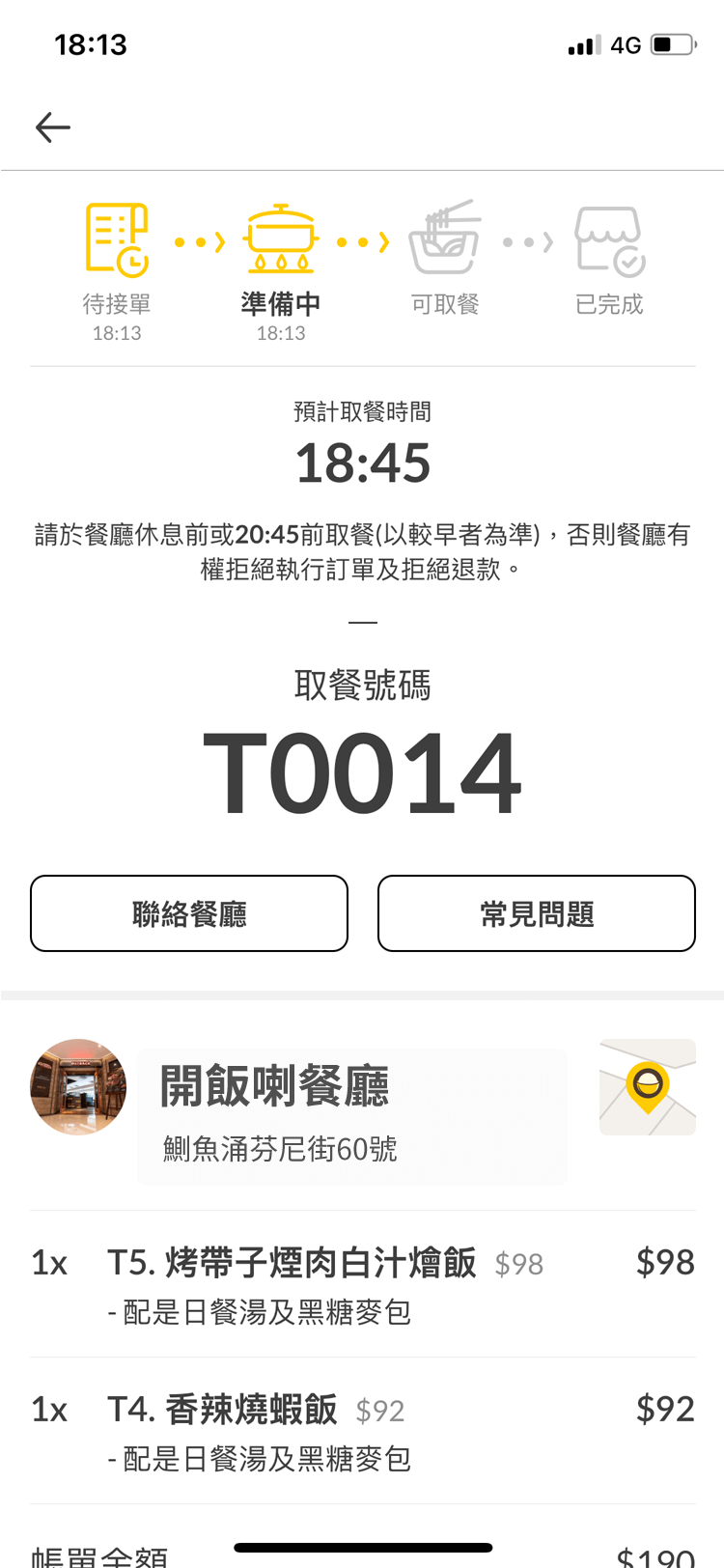Open the restaurant location map

coord(648,1087)
